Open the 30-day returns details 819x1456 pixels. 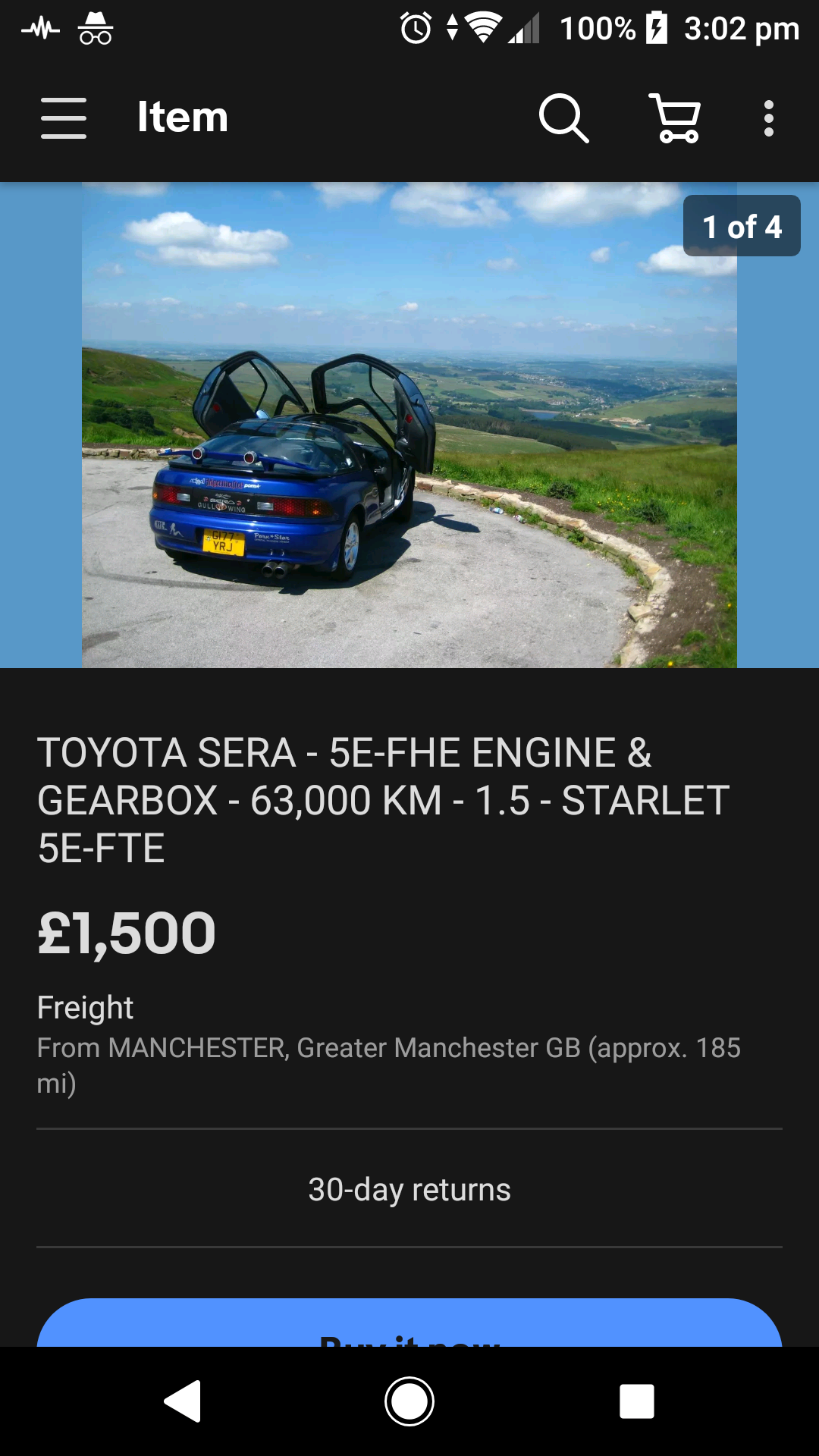click(x=409, y=1189)
